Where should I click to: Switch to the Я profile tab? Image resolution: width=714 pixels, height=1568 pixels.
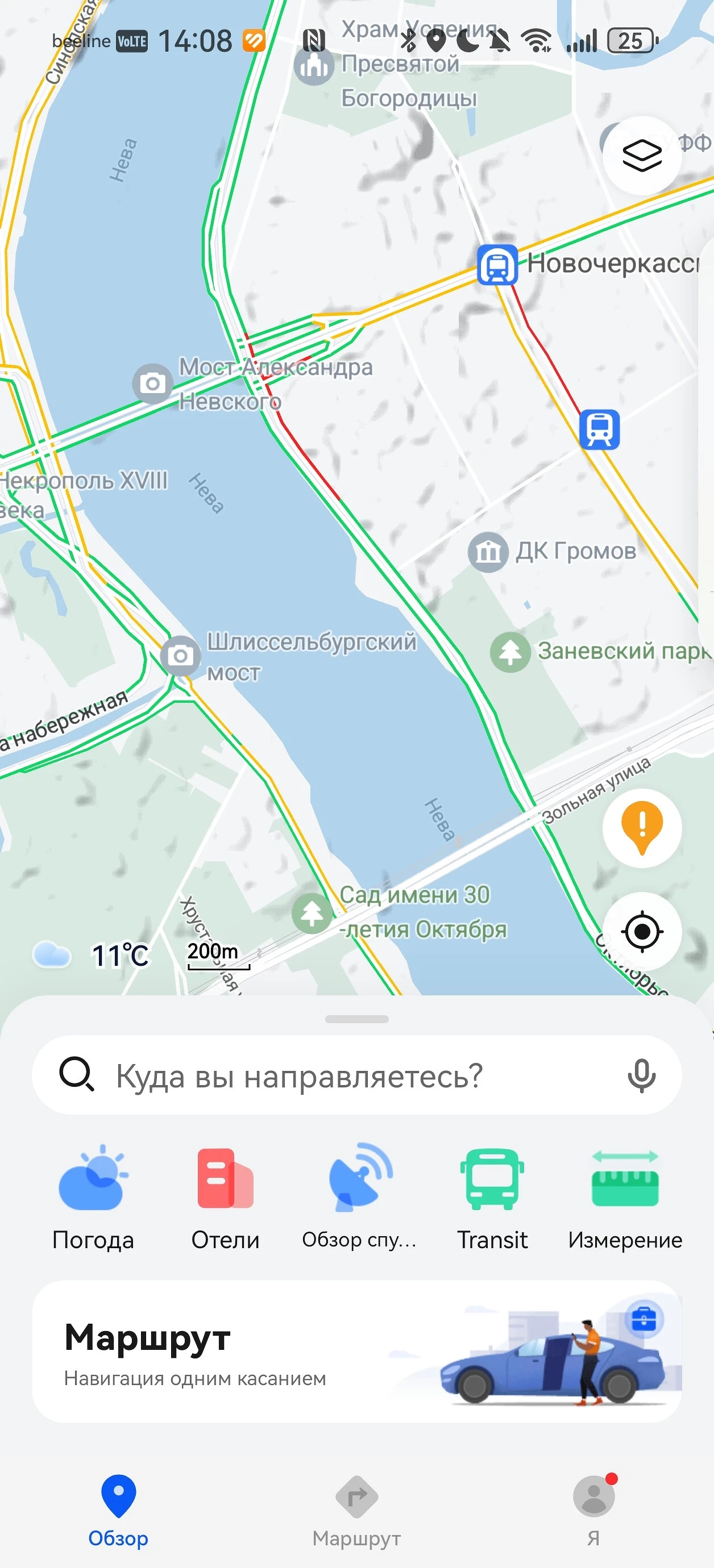point(593,1511)
